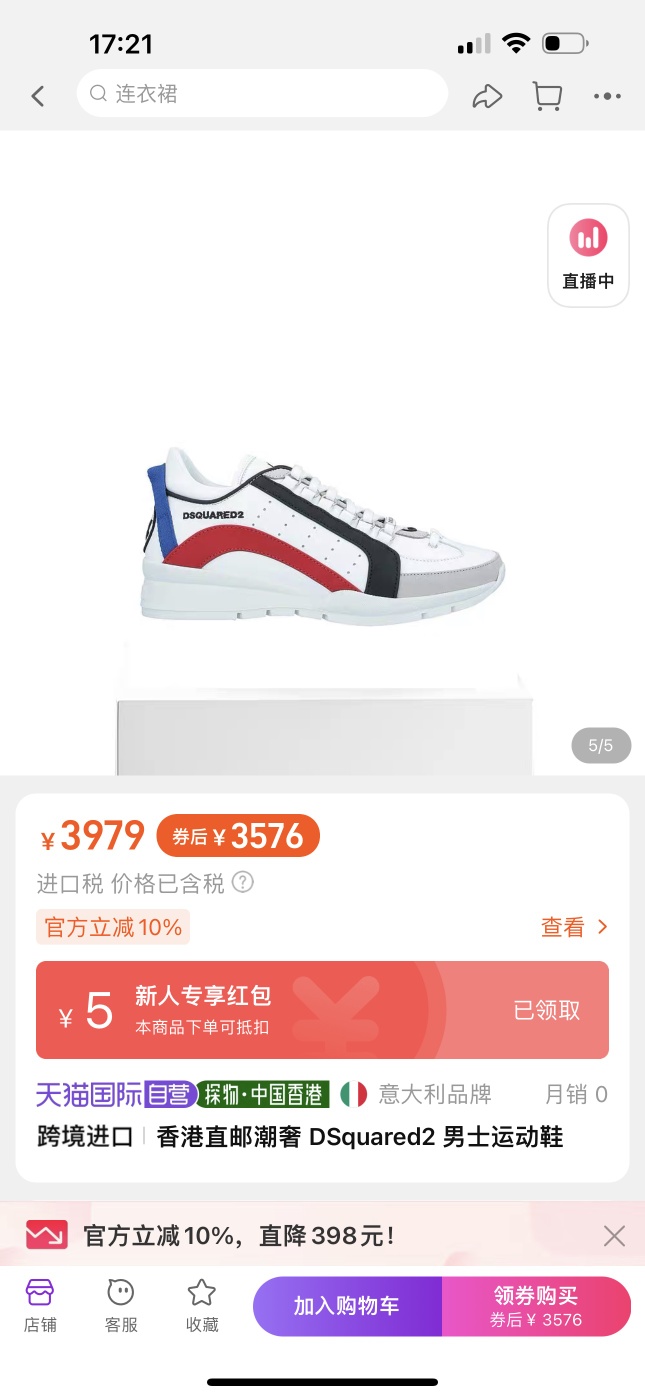
Task: Go back using the back arrow
Action: pos(38,96)
